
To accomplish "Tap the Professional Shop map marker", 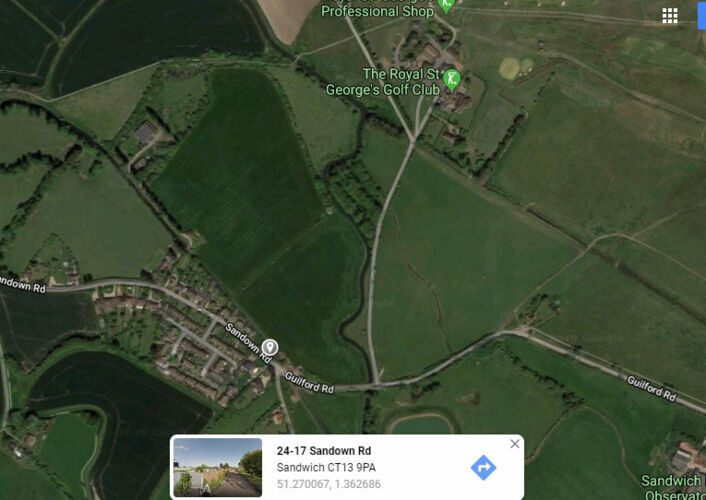I will 446,5.
